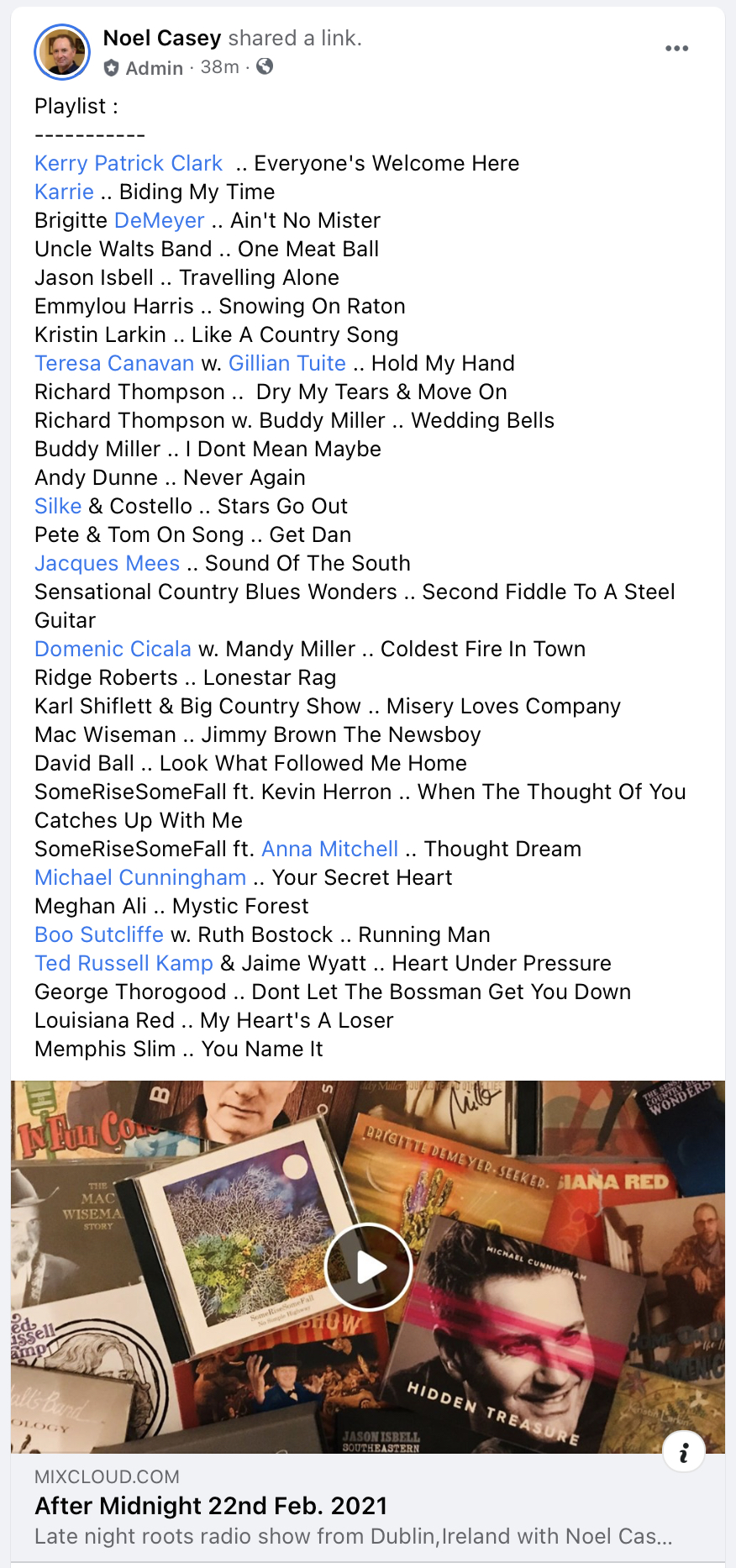This screenshot has width=736, height=1568.
Task: Open the post overflow menu
Action: point(676,49)
